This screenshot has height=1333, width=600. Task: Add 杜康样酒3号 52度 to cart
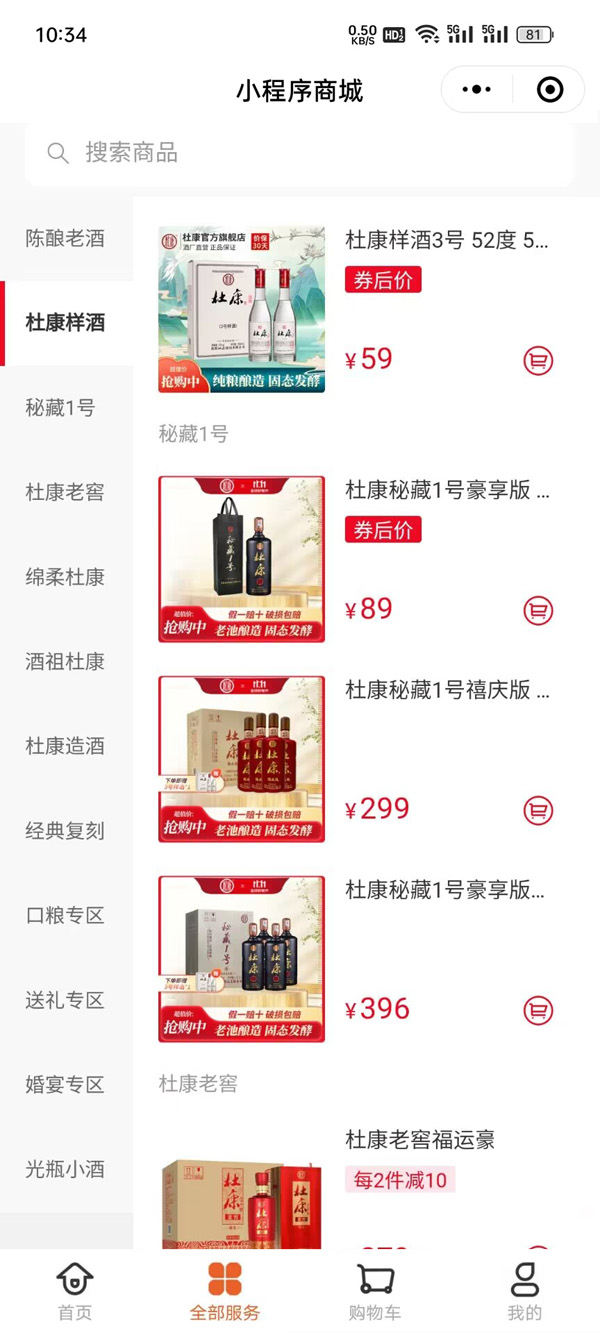point(538,361)
